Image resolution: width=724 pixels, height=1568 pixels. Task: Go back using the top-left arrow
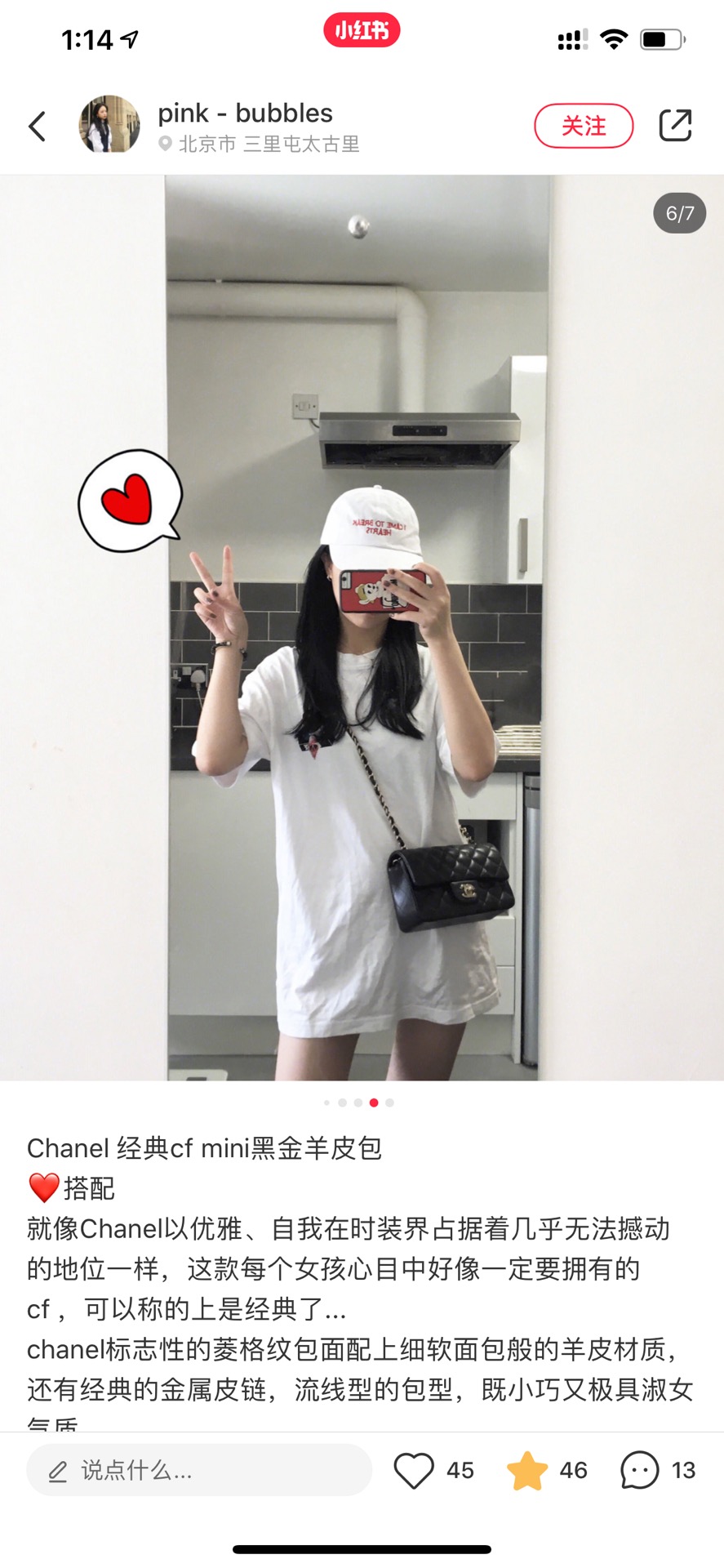[x=38, y=127]
